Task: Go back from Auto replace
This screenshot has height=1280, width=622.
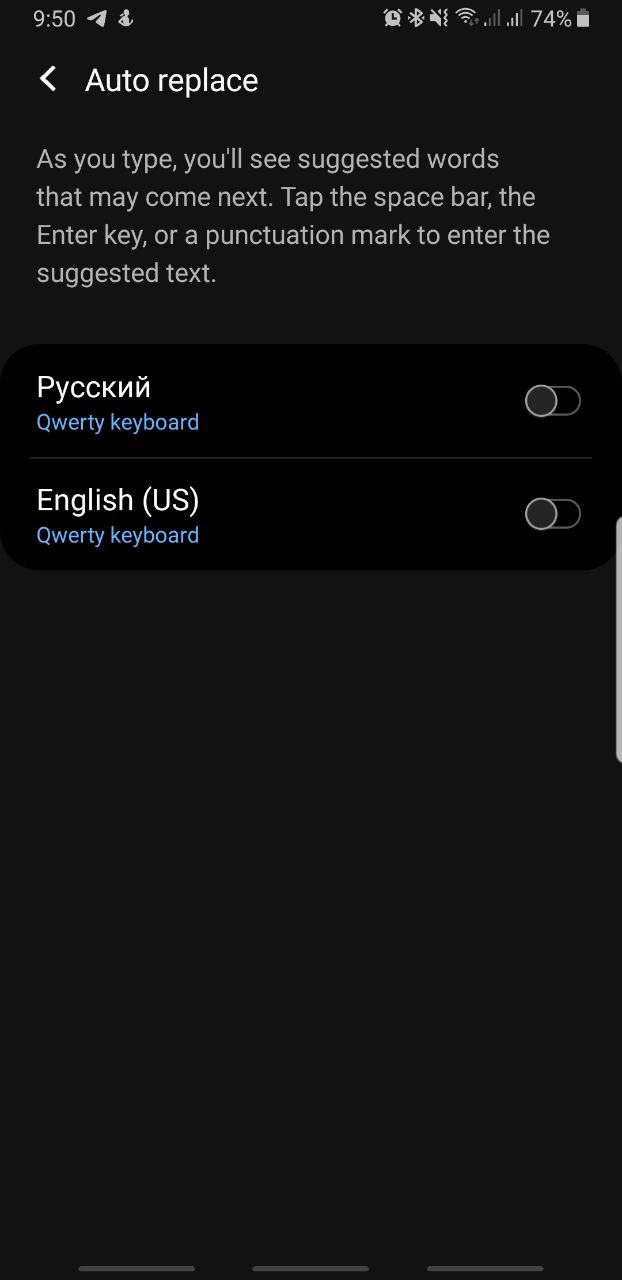Action: (48, 80)
